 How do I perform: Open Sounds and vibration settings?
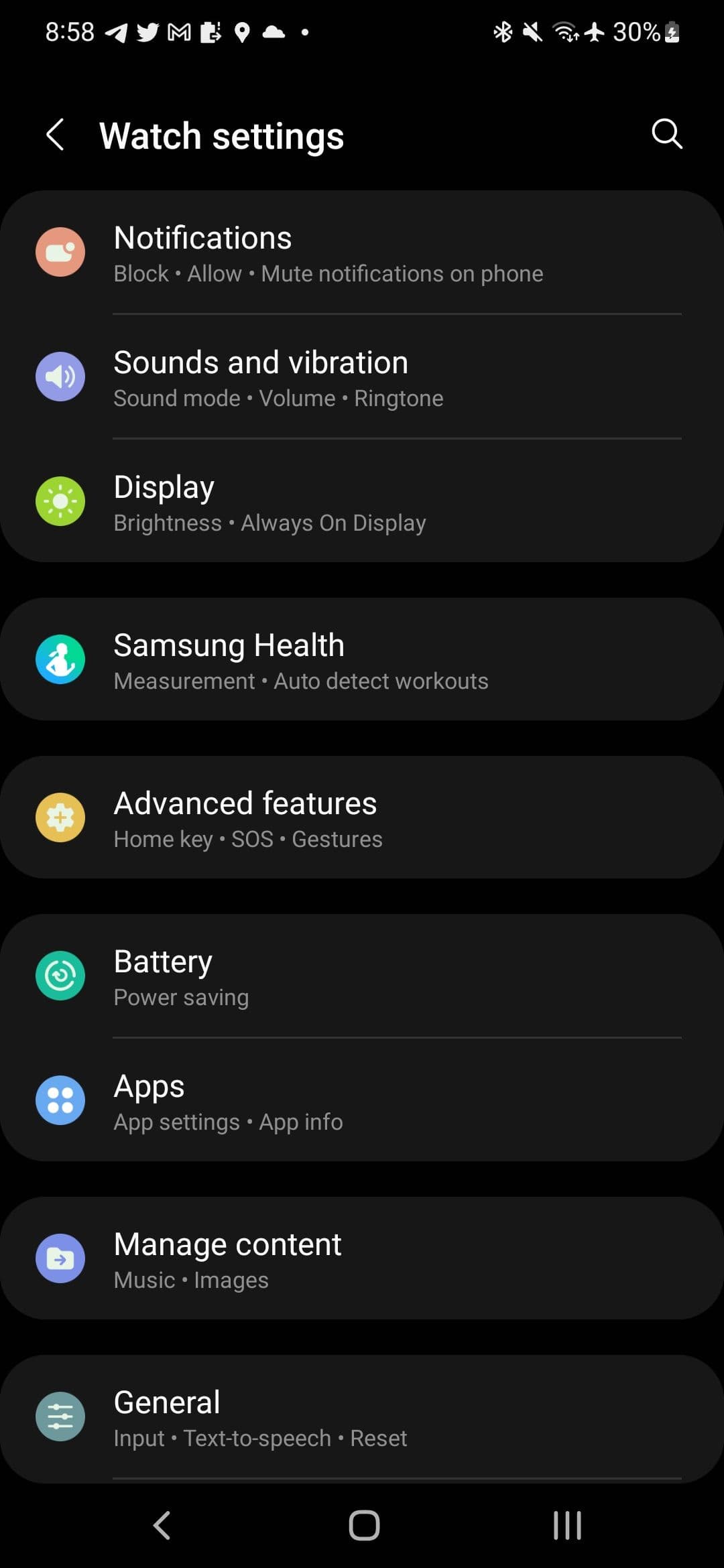click(x=362, y=378)
